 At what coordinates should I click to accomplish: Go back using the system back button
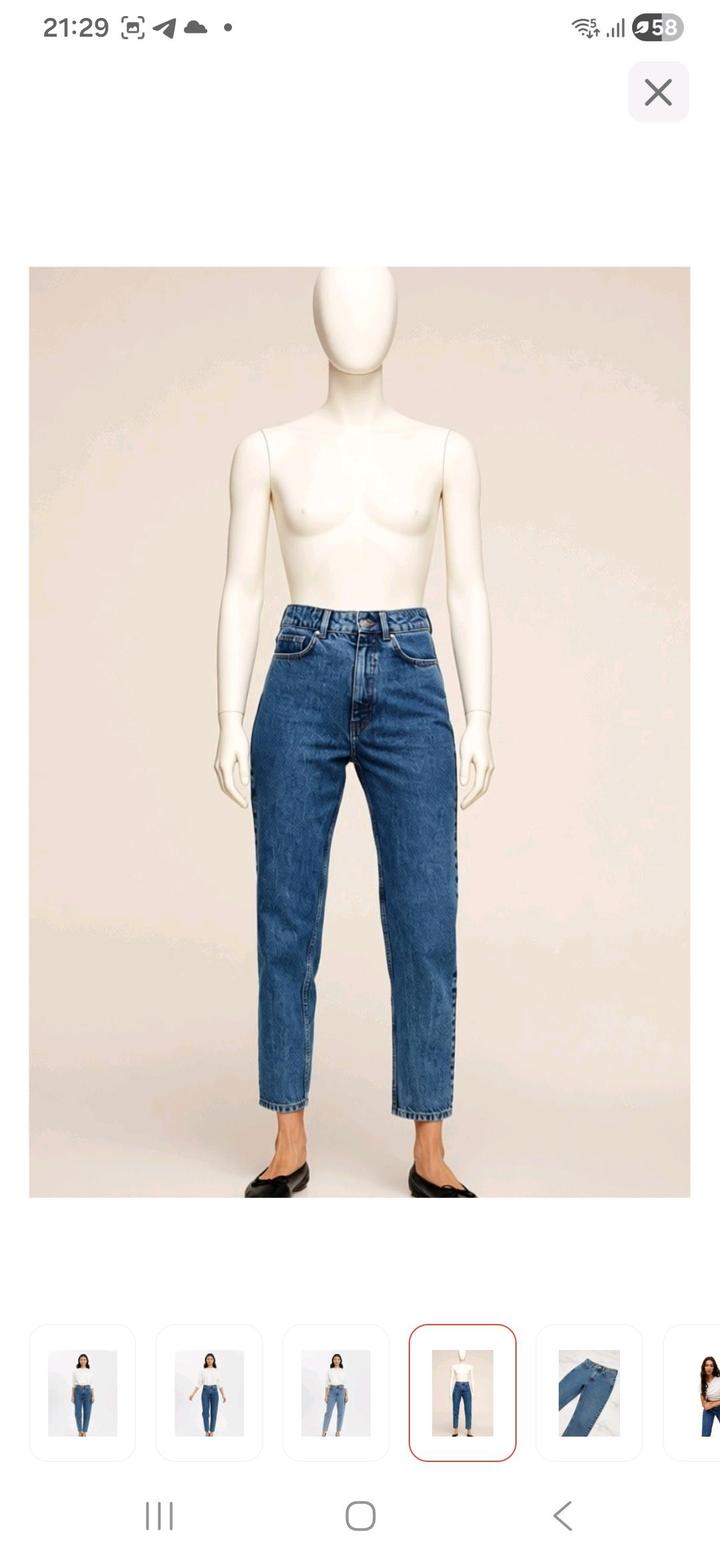click(x=563, y=1516)
